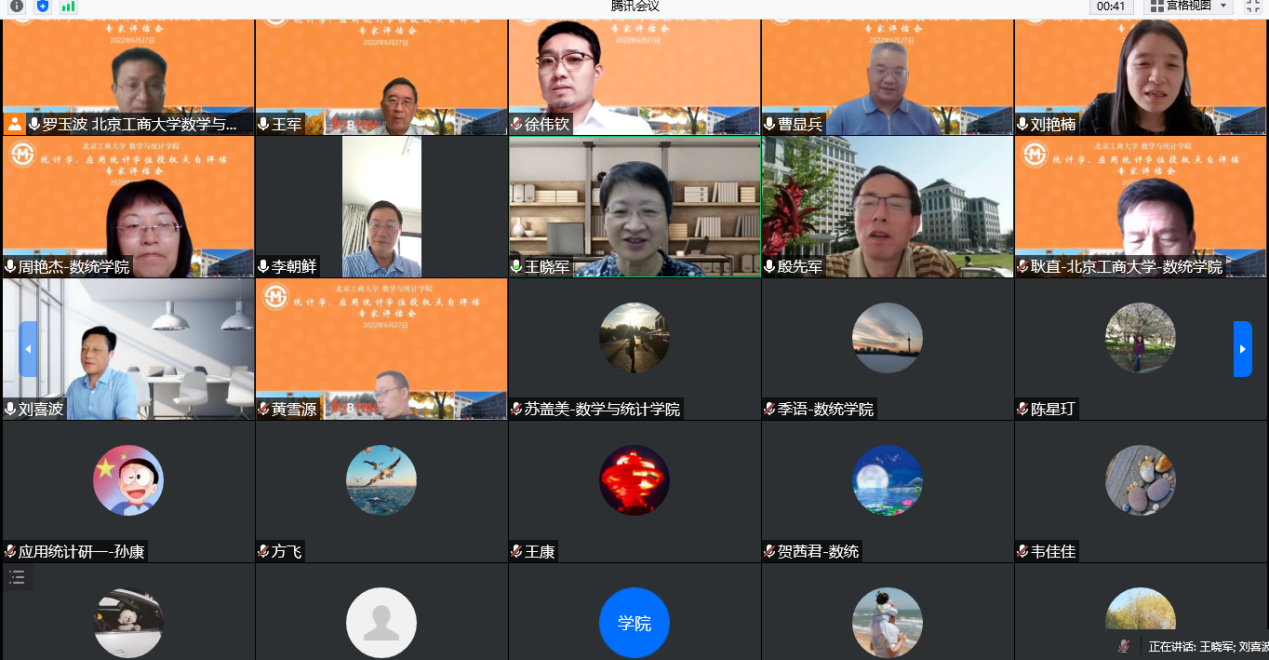Select 殷先军's video tile
The image size is (1269, 660).
(x=887, y=207)
